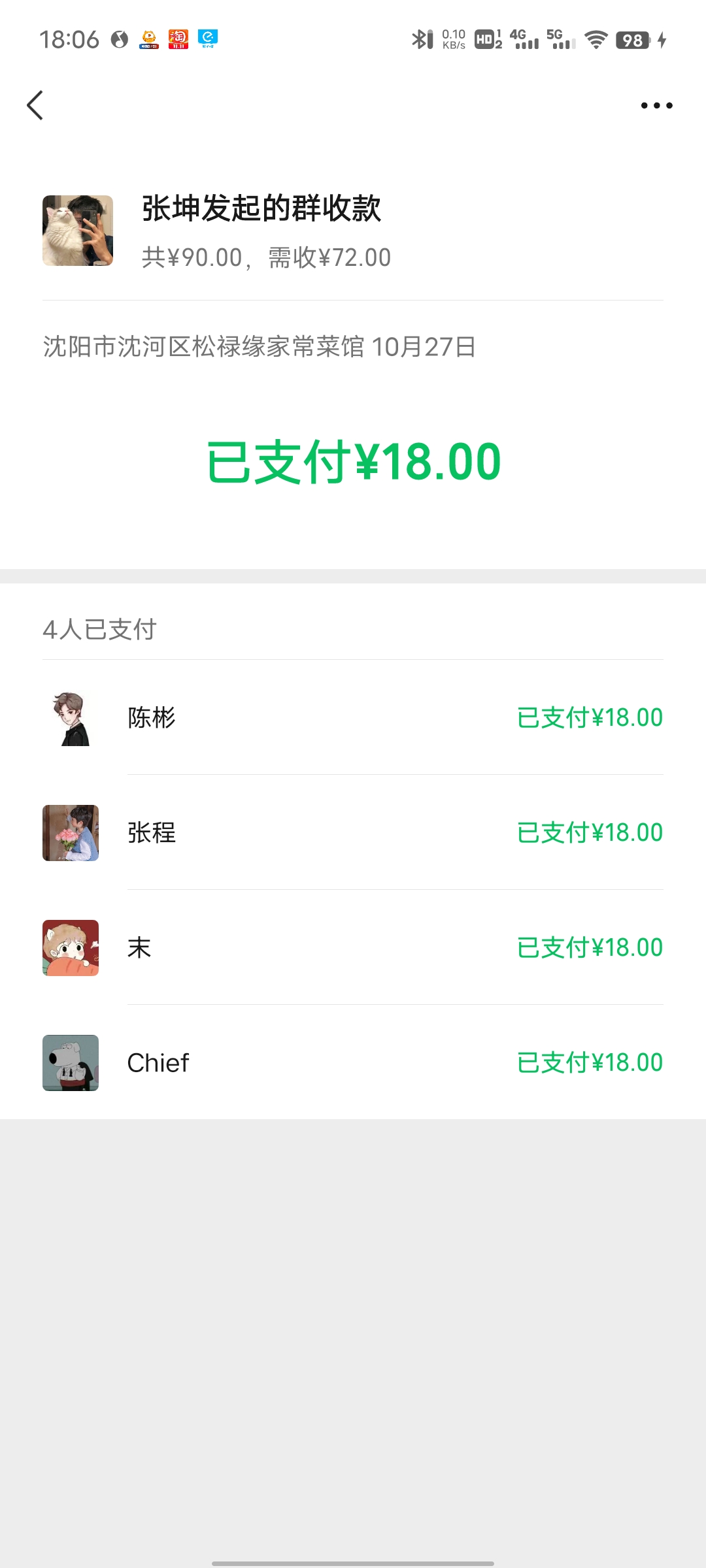Go back to the previous screen
The height and width of the screenshot is (1568, 706).
(35, 105)
